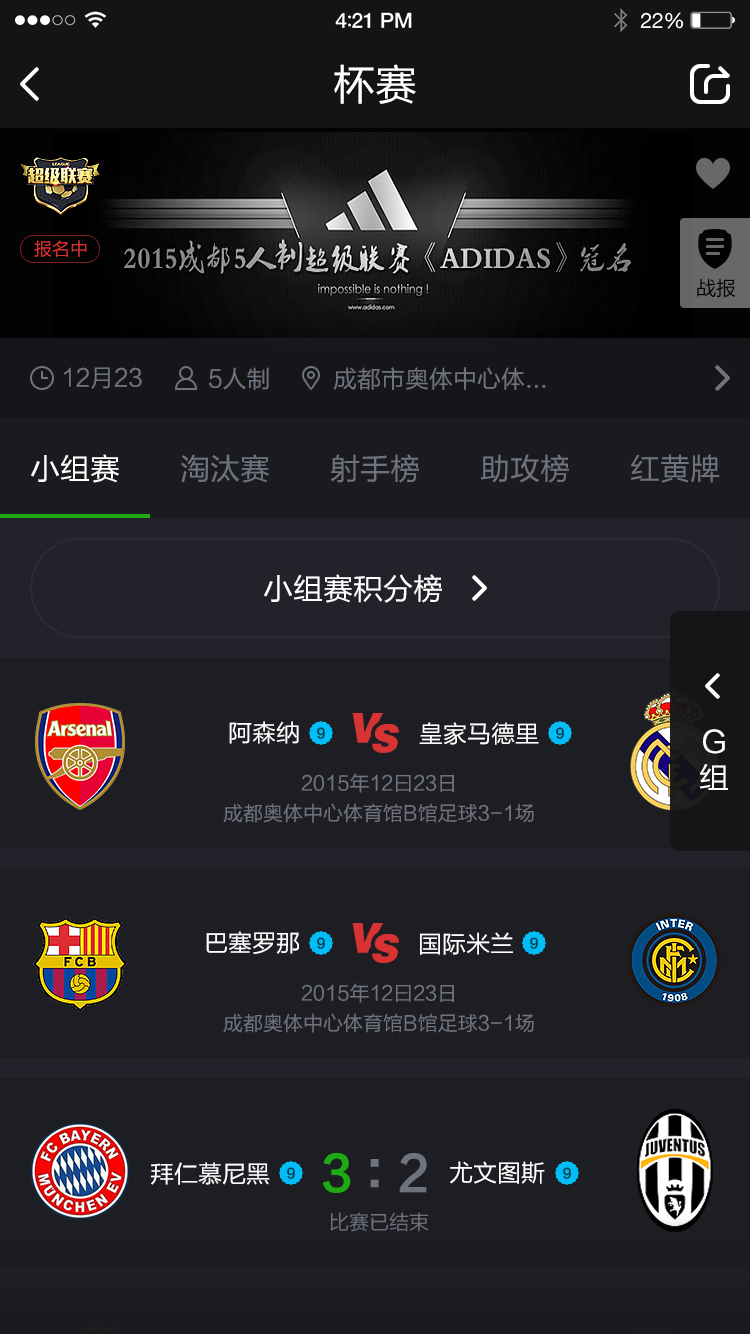
Task: Go back using the top-left arrow
Action: point(31,84)
